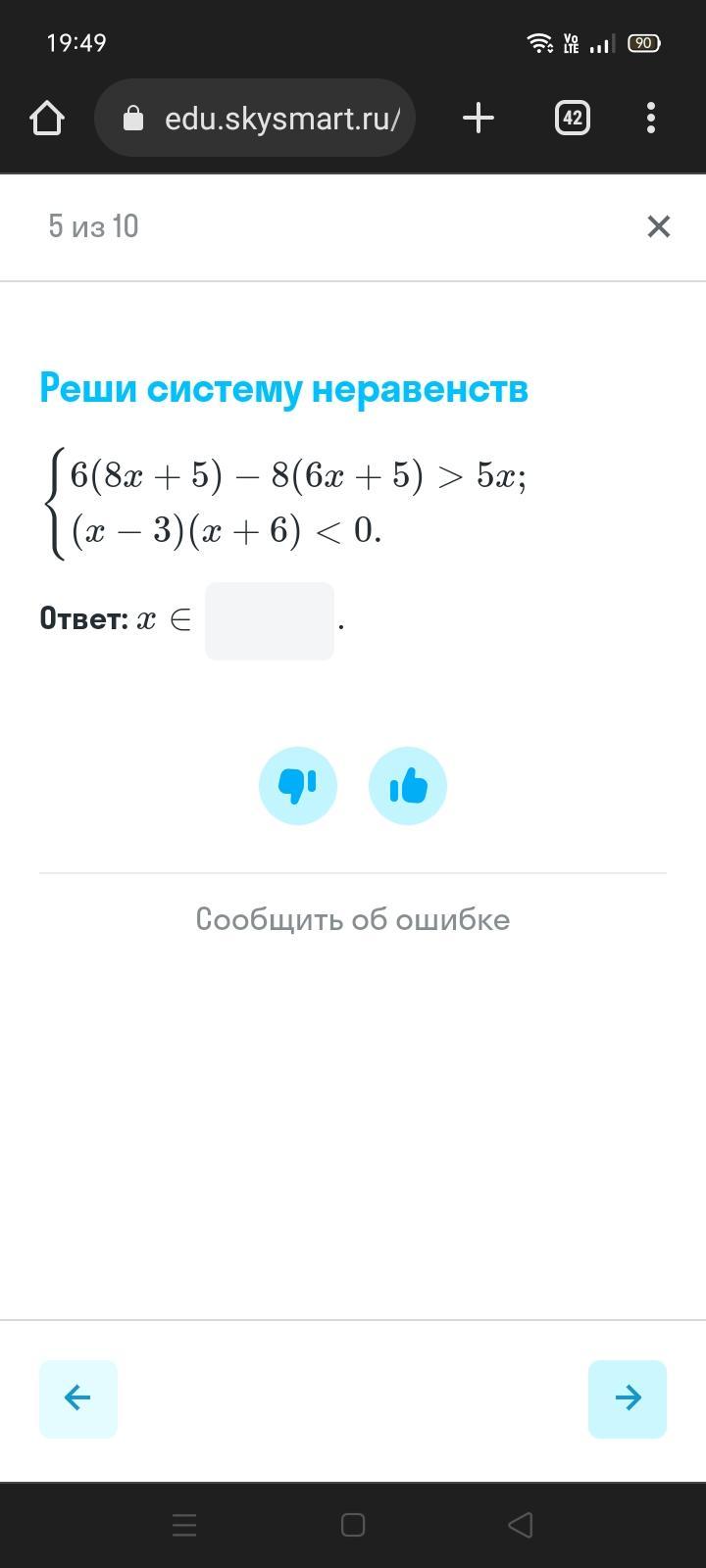Open a new browser tab
The height and width of the screenshot is (1568, 706).
click(x=478, y=119)
